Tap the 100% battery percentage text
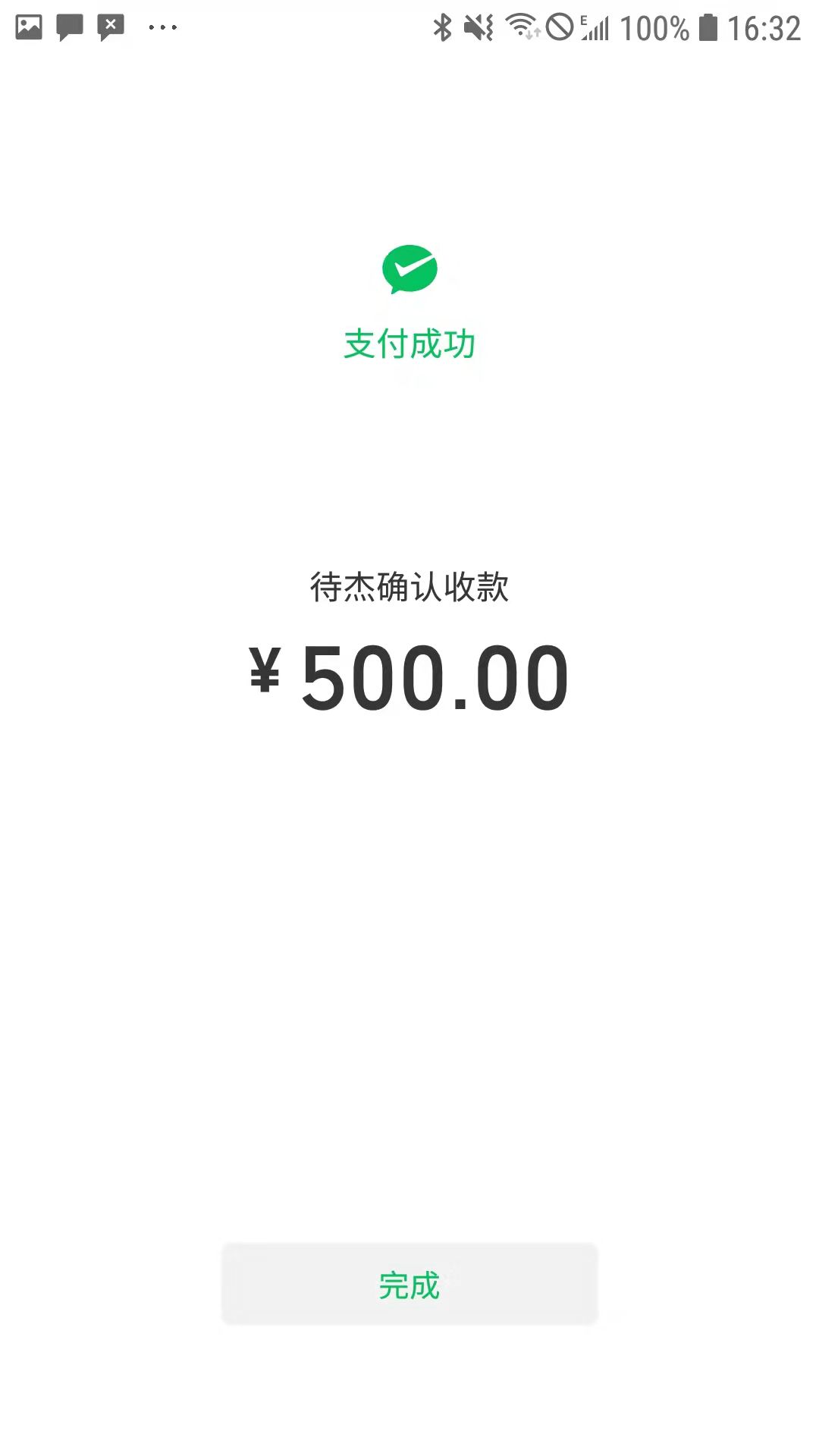 click(657, 29)
